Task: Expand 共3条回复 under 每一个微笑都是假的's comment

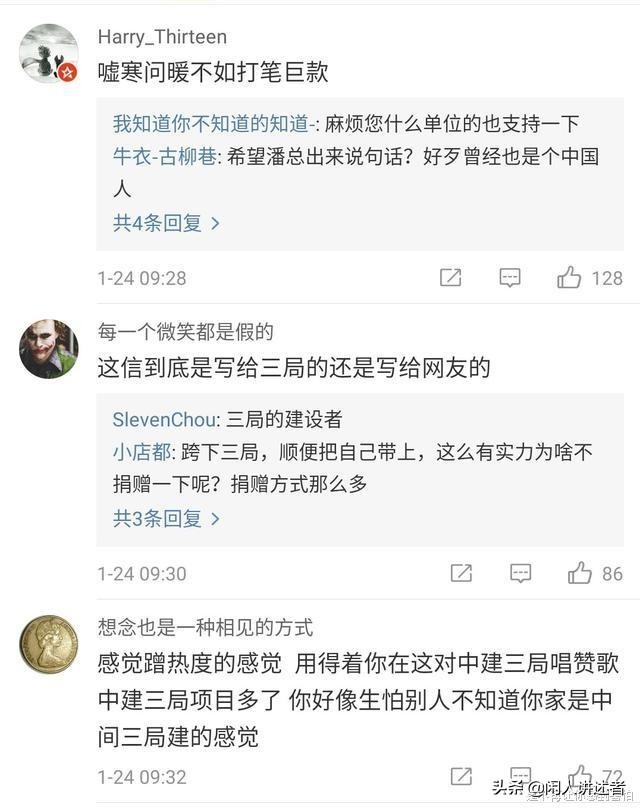Action: point(166,518)
